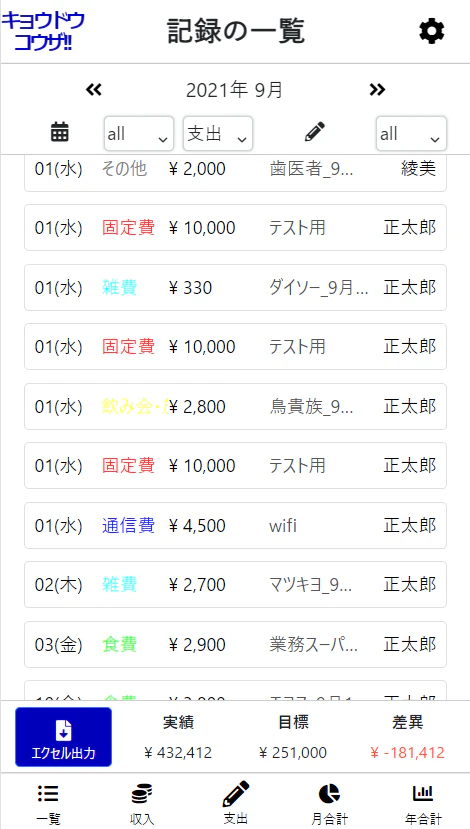Open the ¥330 ダイソー 雑費 record
470x829 pixels.
coord(235,288)
